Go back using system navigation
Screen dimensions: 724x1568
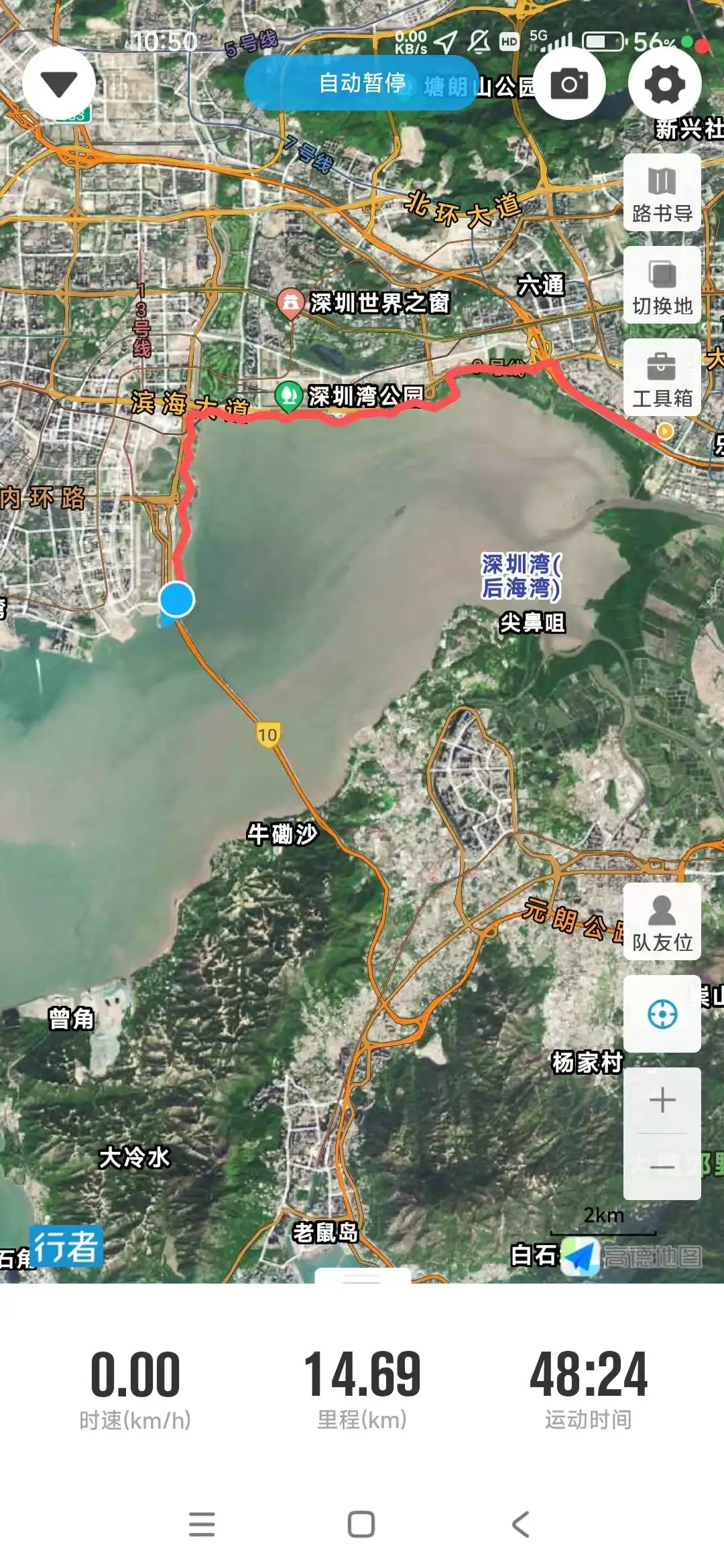tap(521, 1524)
